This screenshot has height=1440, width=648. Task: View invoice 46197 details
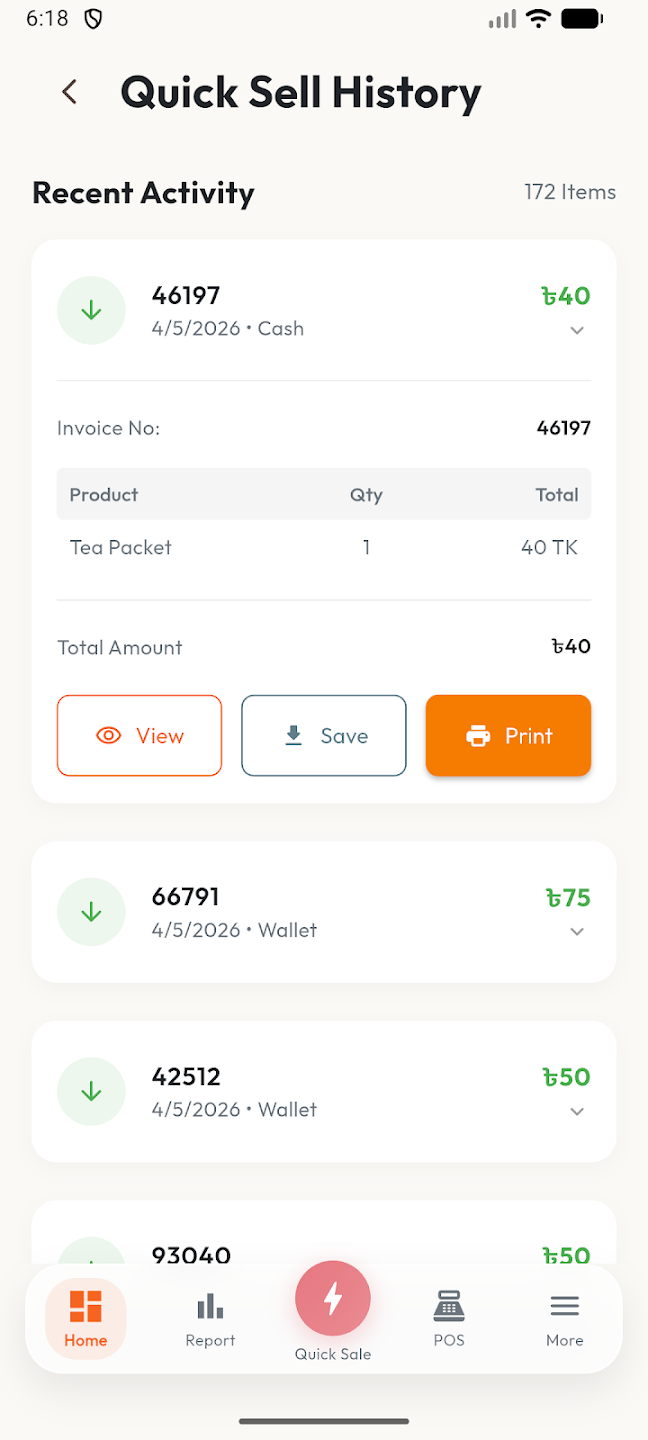coord(139,736)
